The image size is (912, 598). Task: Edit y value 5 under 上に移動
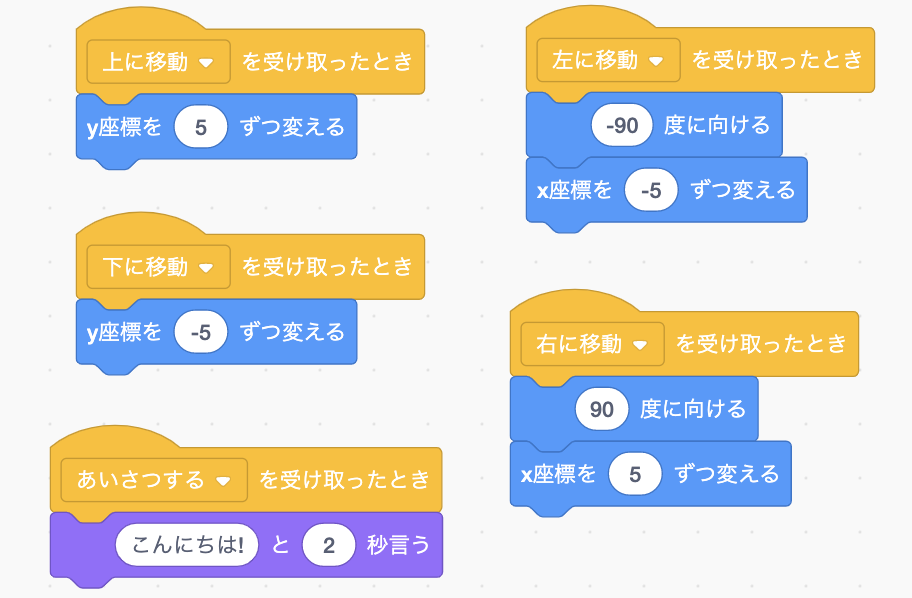(x=201, y=127)
